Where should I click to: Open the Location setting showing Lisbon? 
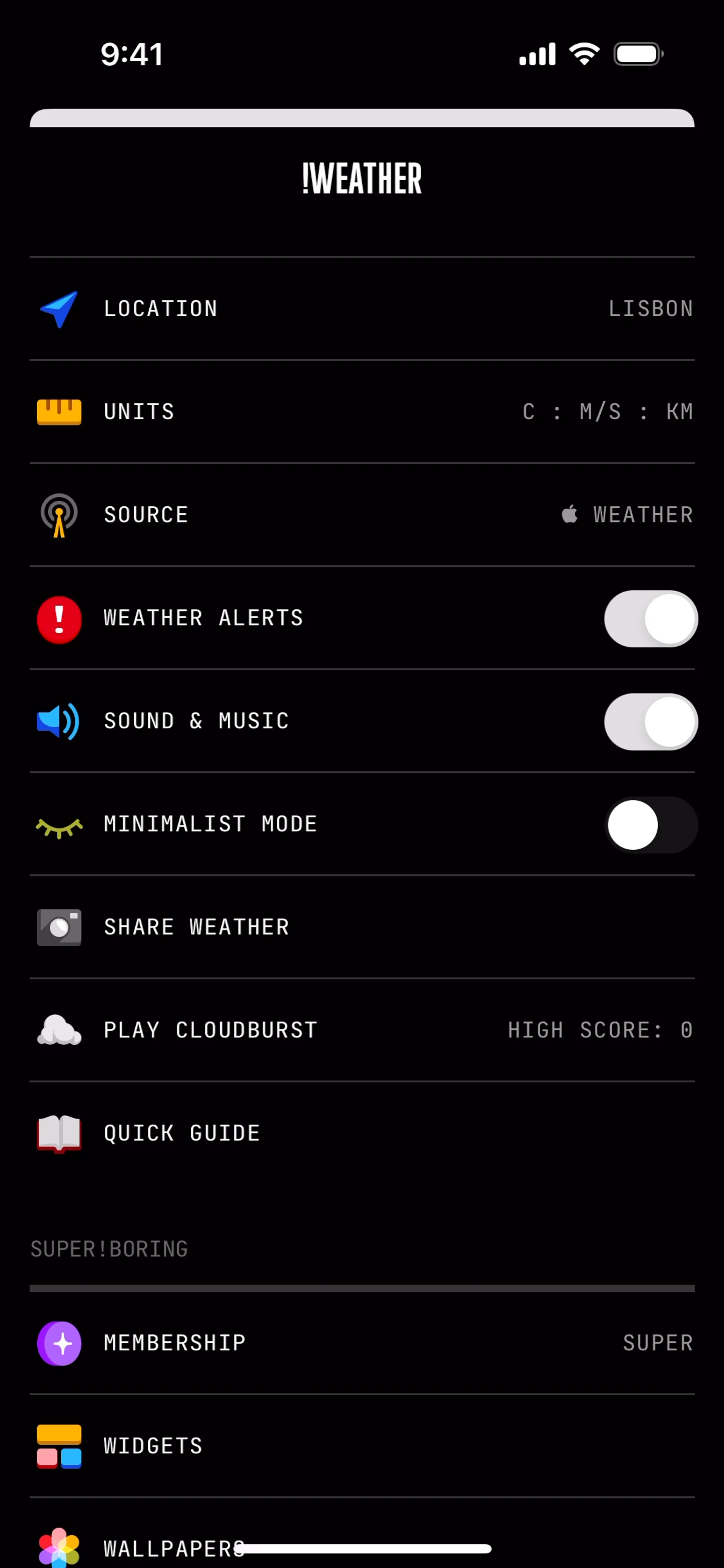pos(362,309)
